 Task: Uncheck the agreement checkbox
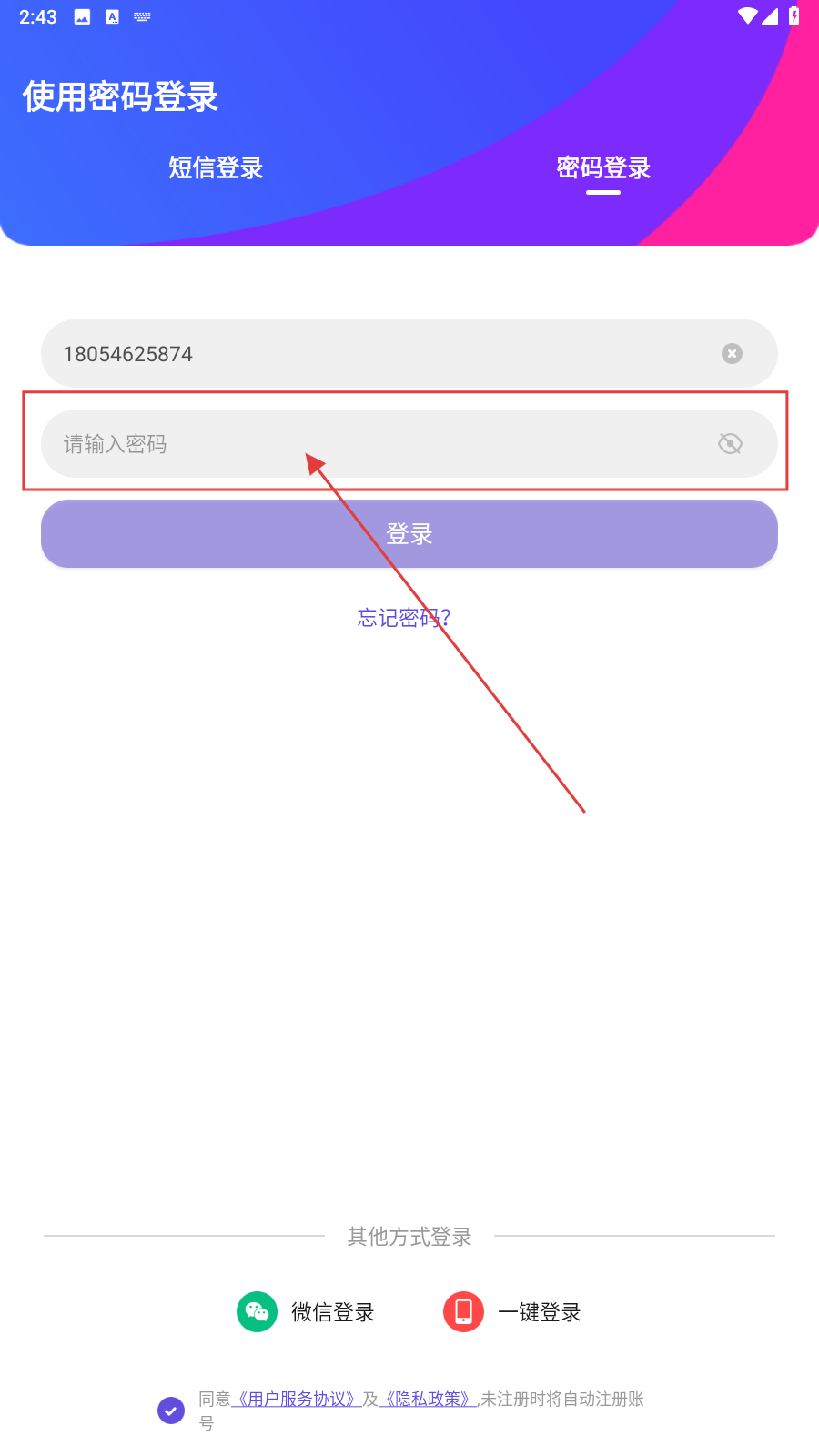pos(171,1410)
